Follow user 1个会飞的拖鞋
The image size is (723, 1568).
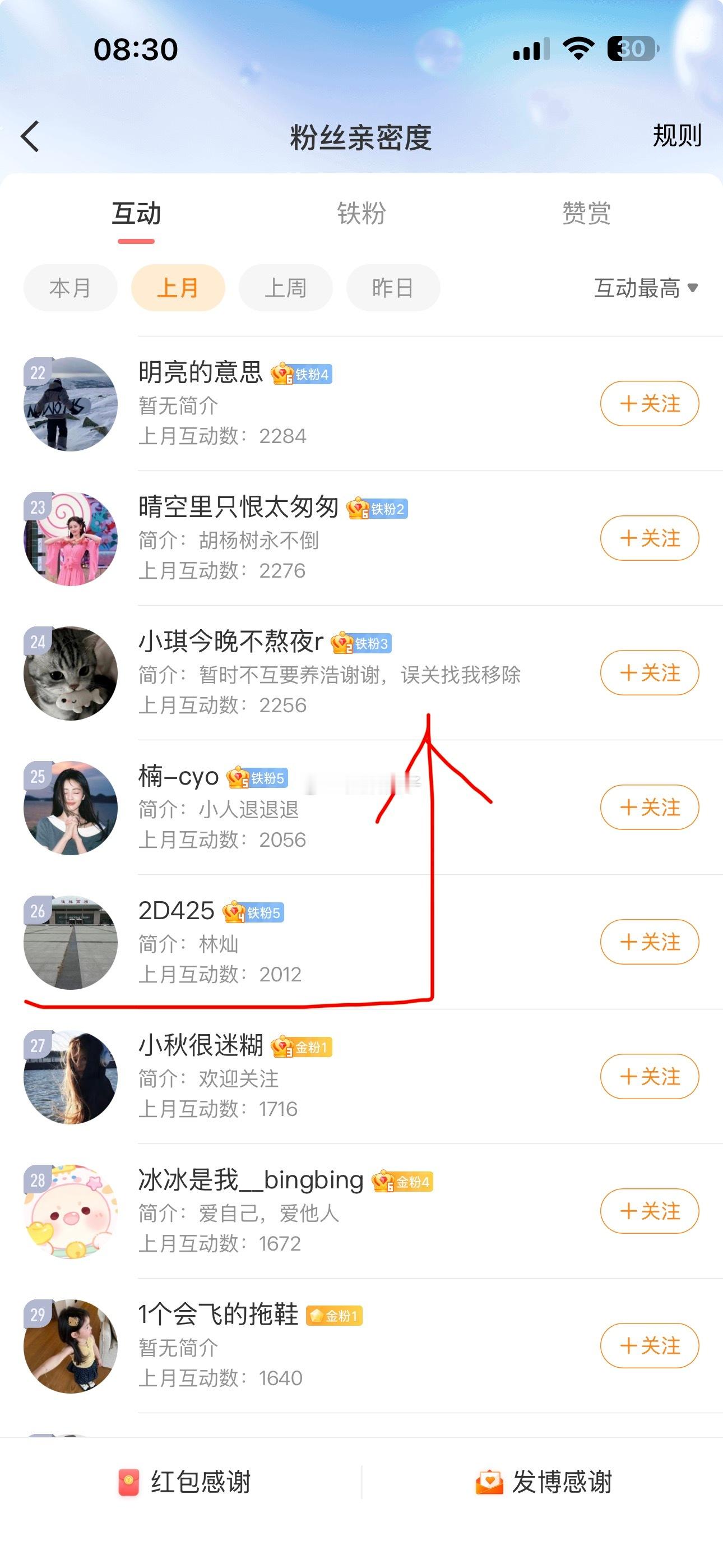tap(650, 1345)
